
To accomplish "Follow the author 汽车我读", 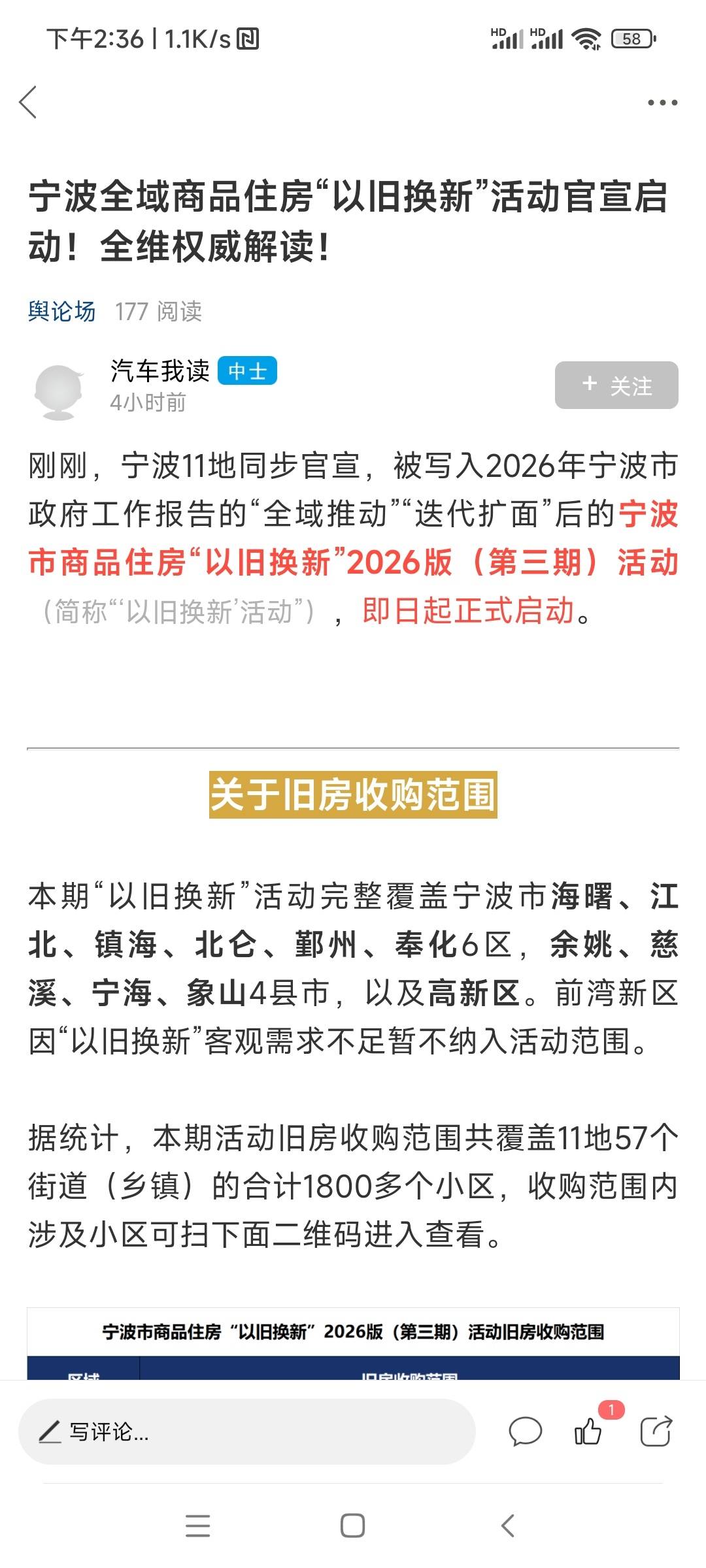I will click(616, 385).
